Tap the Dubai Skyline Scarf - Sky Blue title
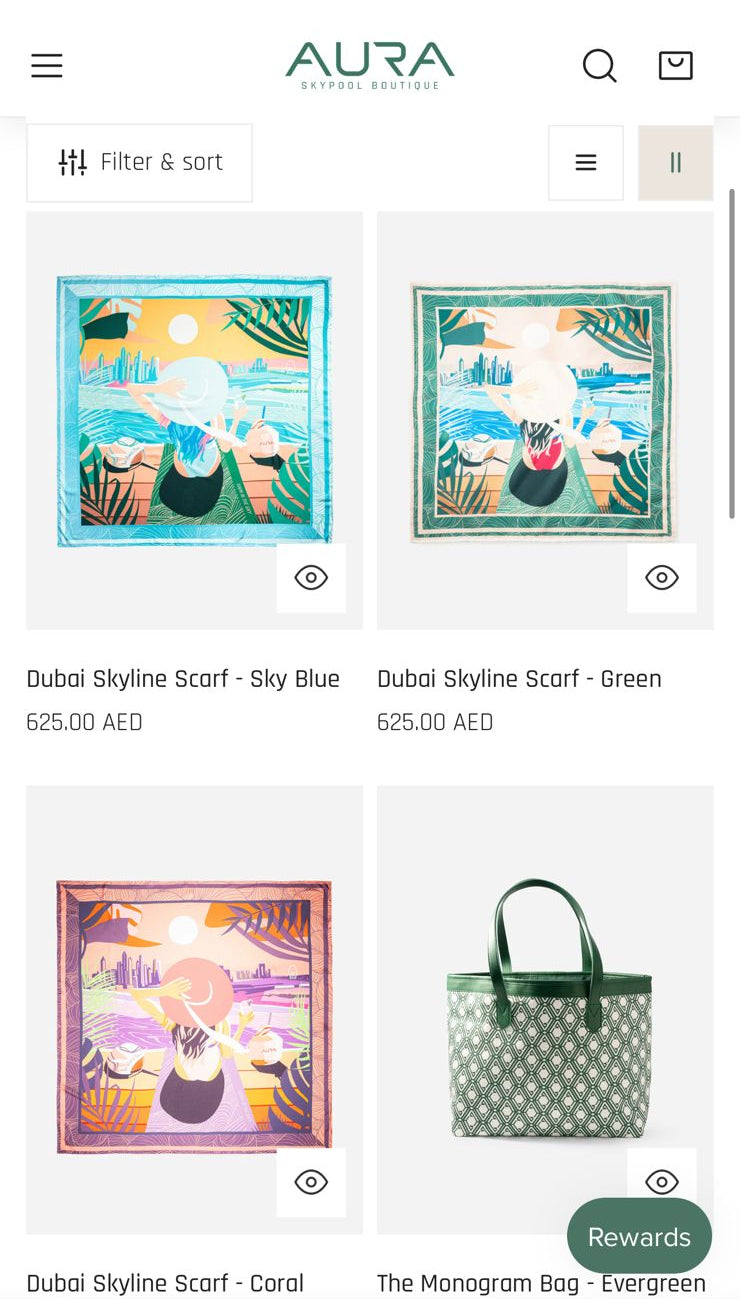This screenshot has height=1299, width=740. tap(183, 679)
